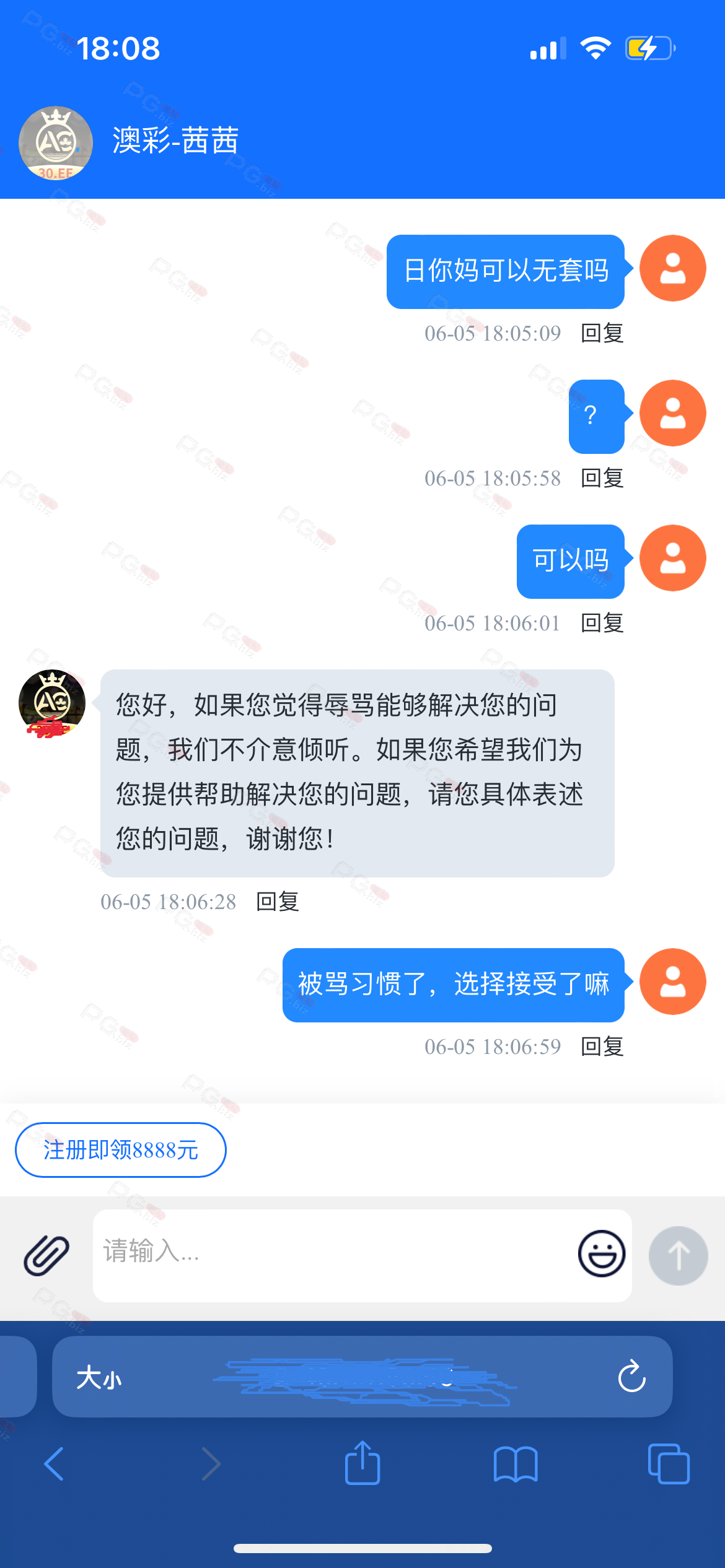Open the emoji picker smiley icon
The width and height of the screenshot is (725, 1568).
[x=601, y=1253]
